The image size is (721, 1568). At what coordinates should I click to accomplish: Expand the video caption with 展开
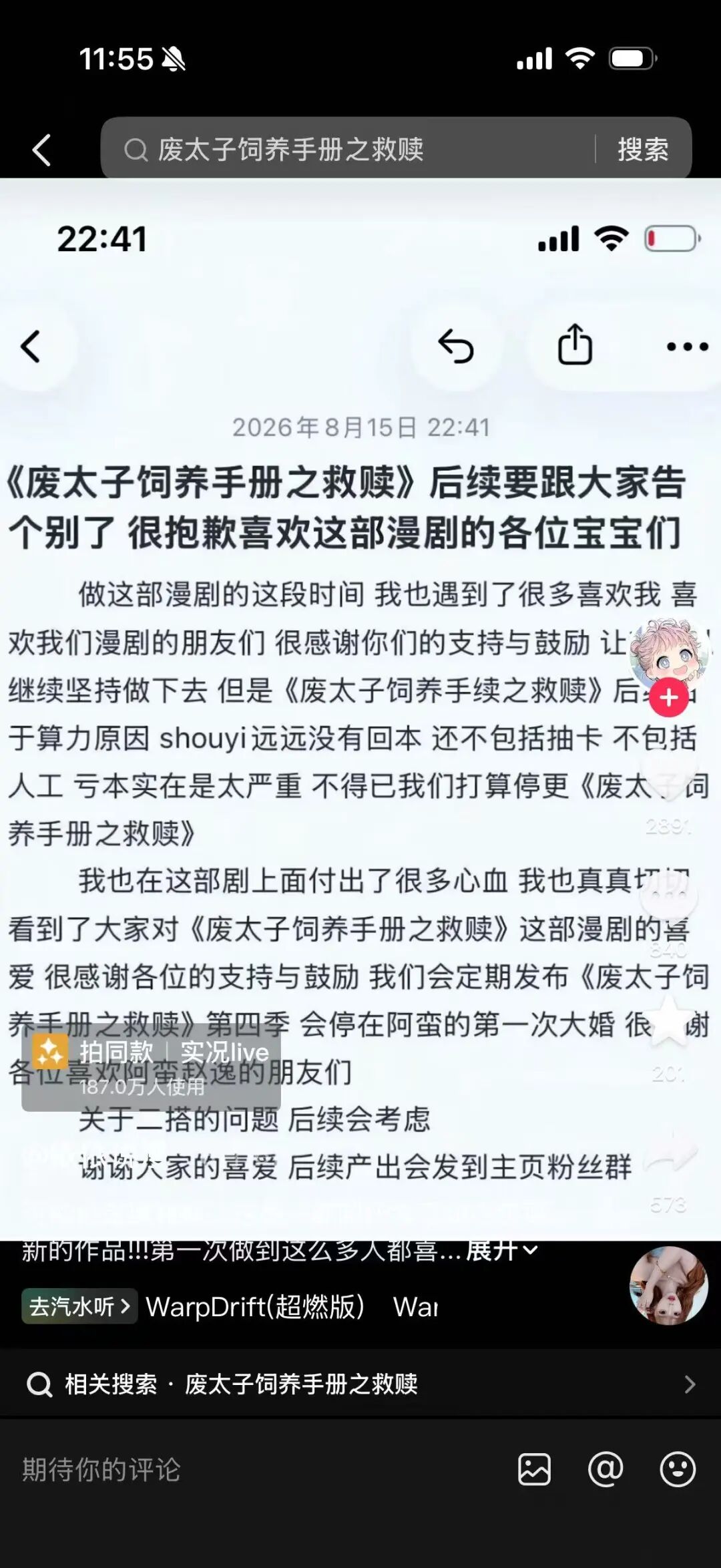coord(501,1250)
